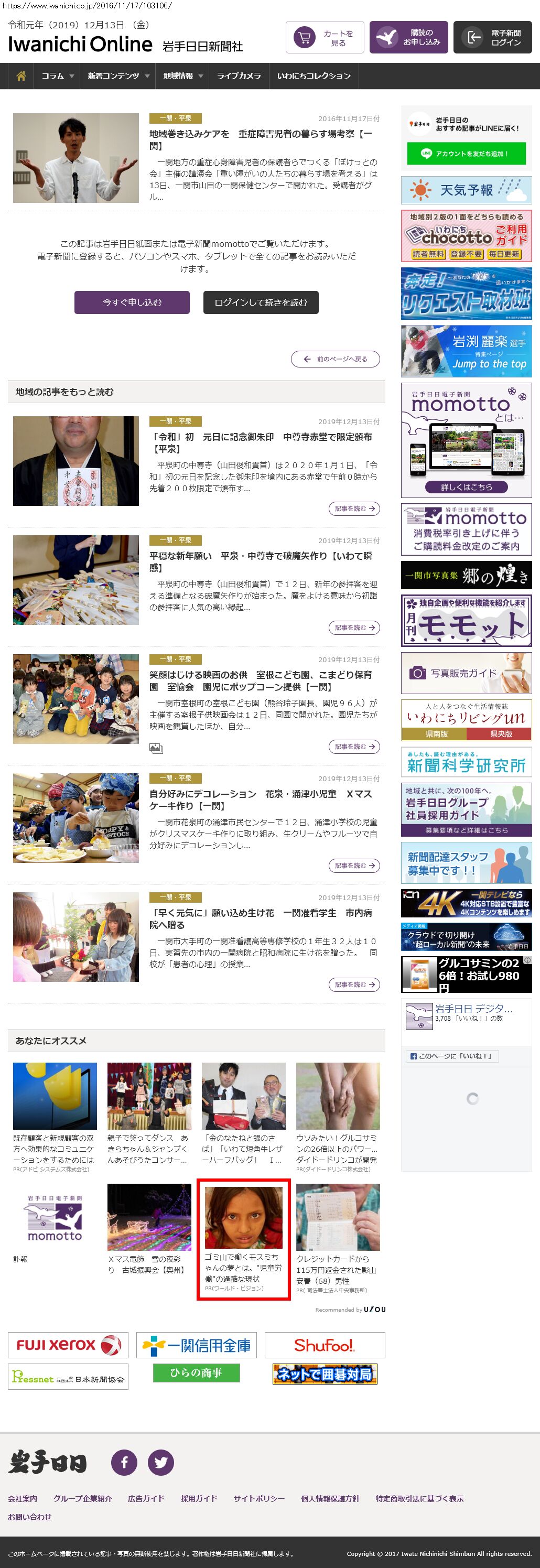This screenshot has height=1568, width=540.
Task: Choose ログインして続きを読む
Action: click(261, 302)
